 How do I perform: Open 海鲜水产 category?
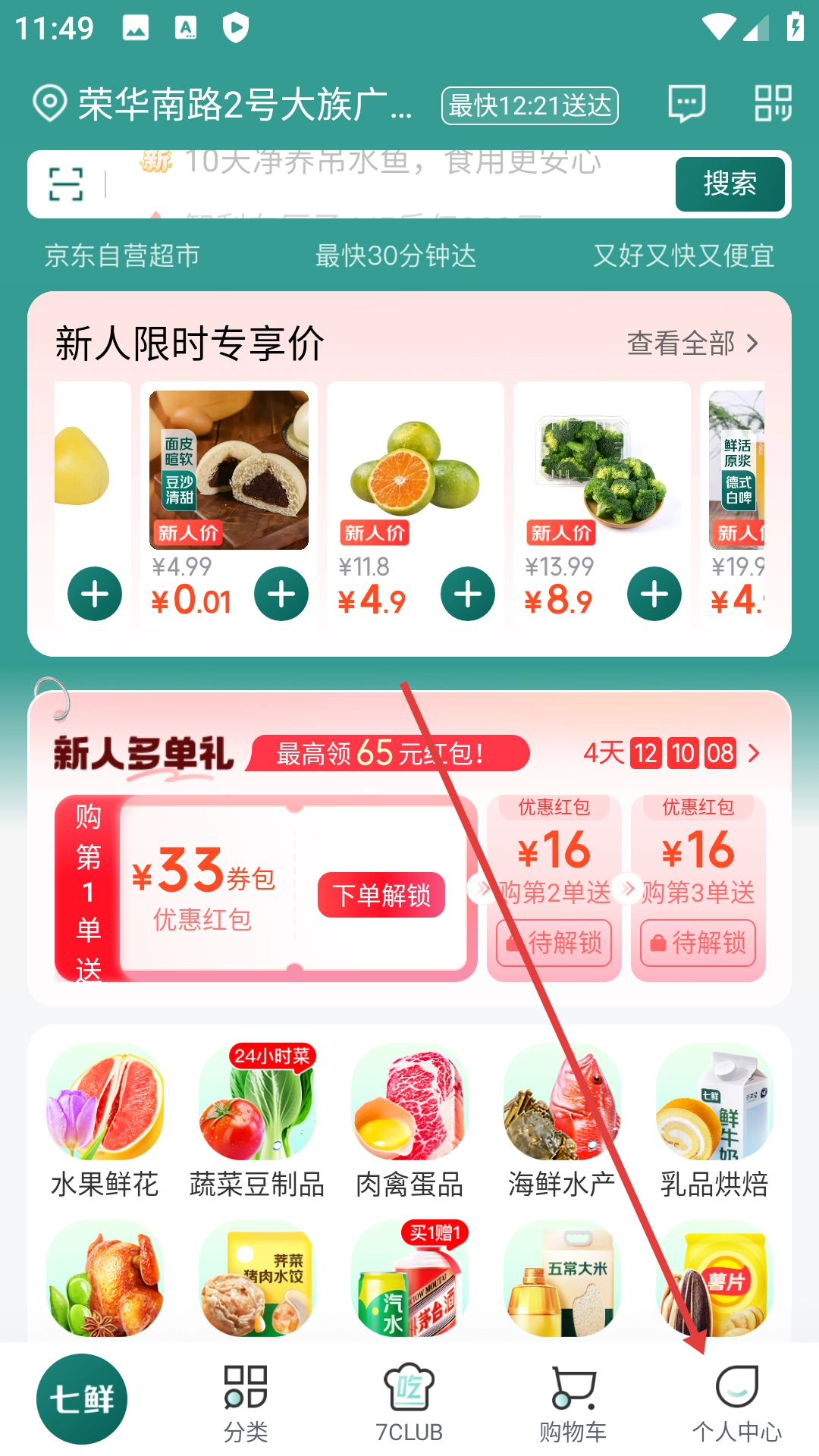click(562, 1121)
